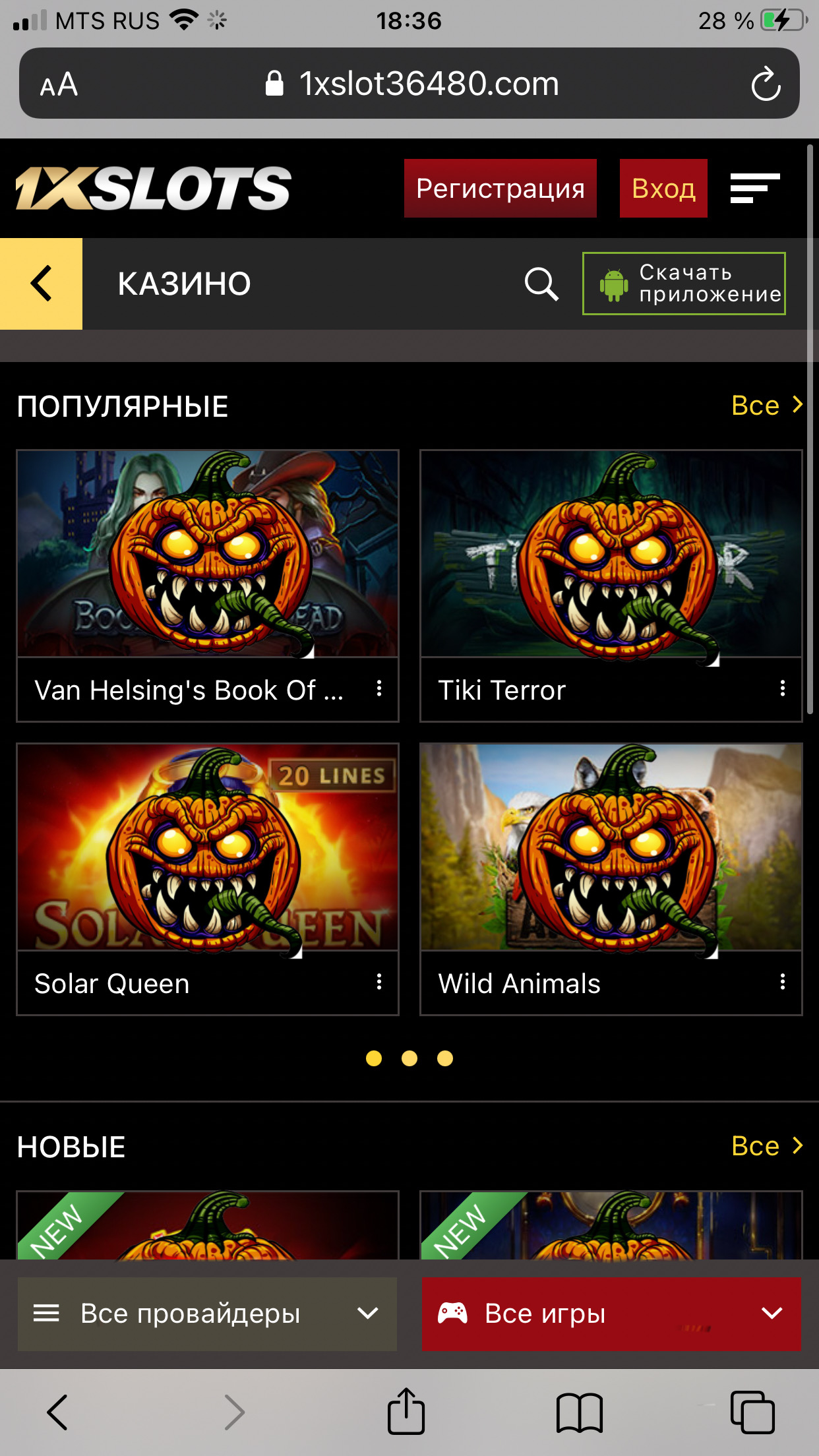This screenshot has height=1456, width=819.
Task: Tap Скачать приложение Android button
Action: (x=684, y=284)
